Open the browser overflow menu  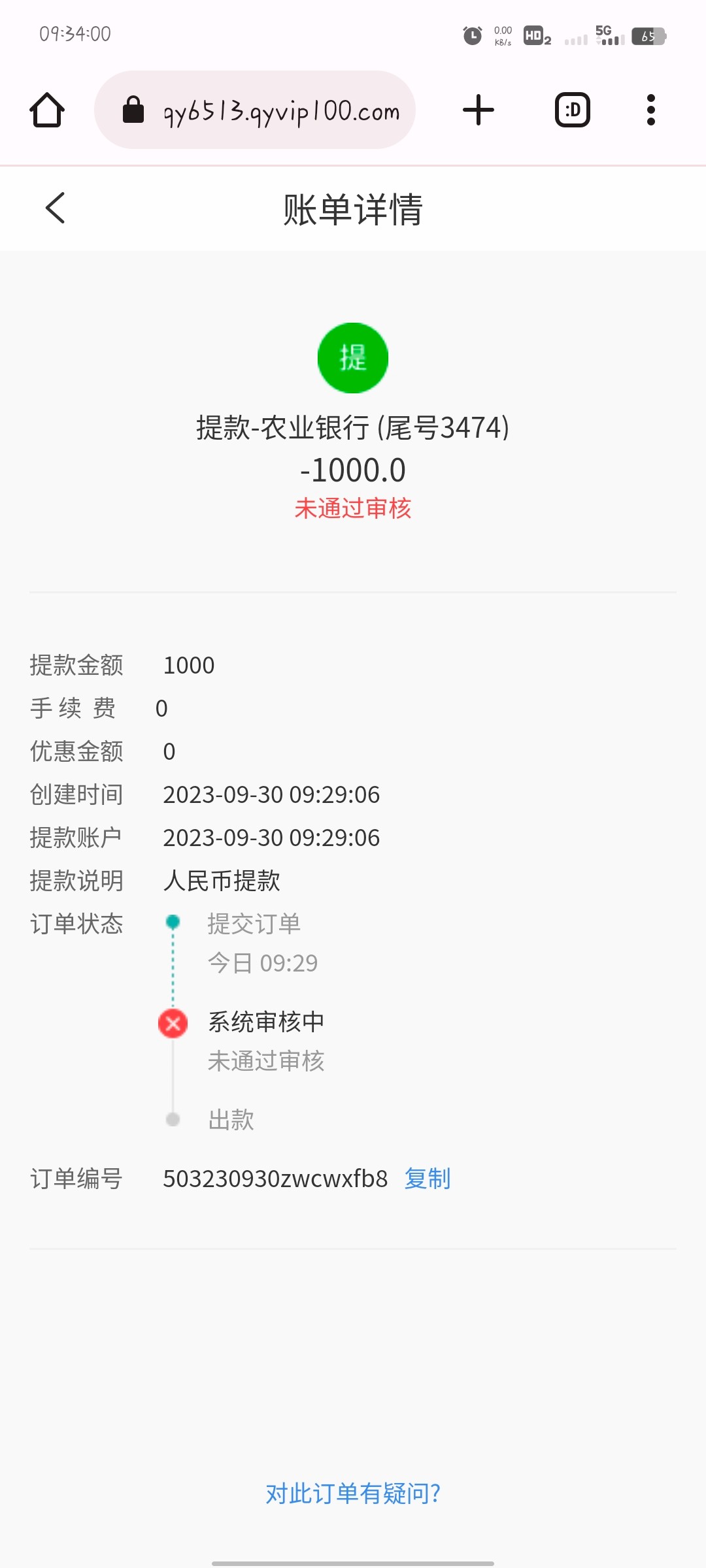point(650,110)
